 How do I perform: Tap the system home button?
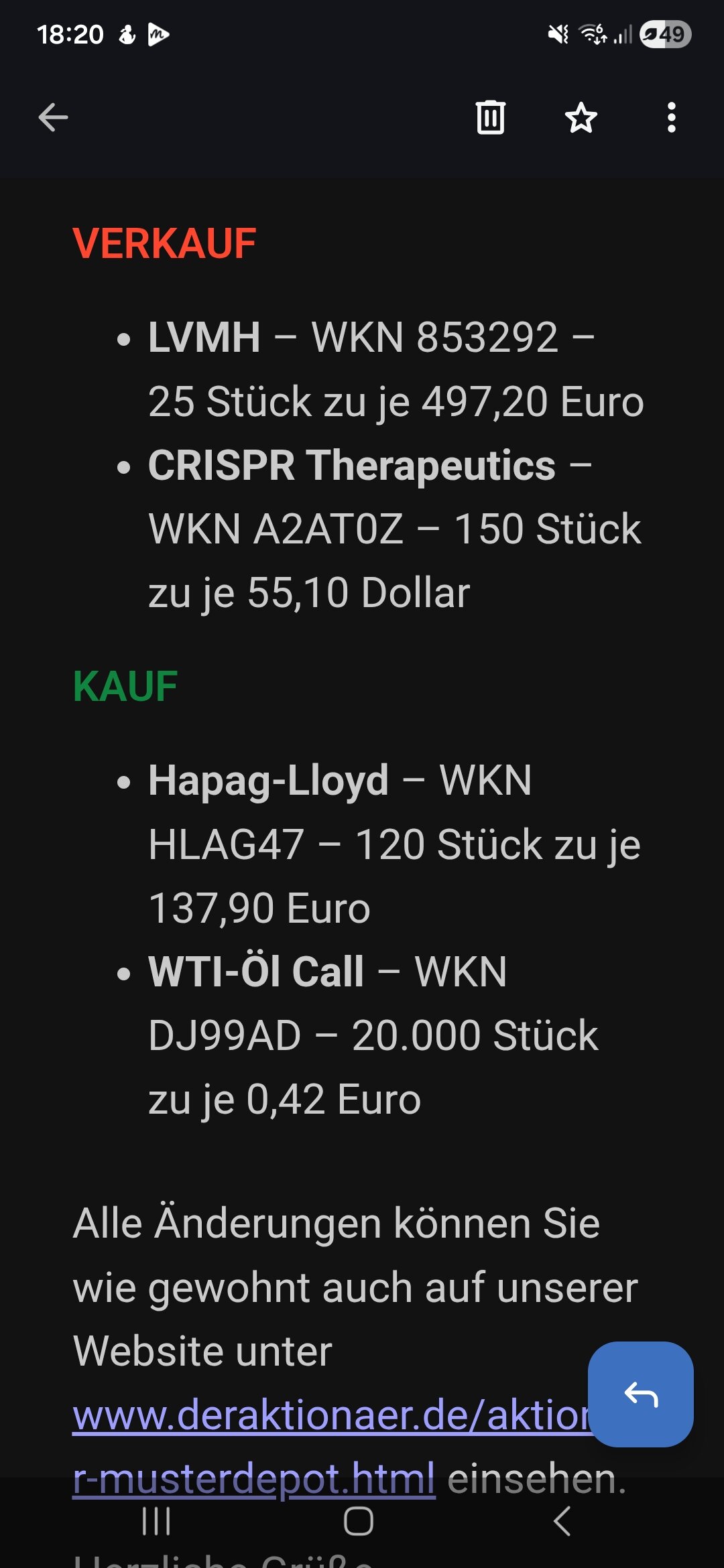tap(359, 1521)
